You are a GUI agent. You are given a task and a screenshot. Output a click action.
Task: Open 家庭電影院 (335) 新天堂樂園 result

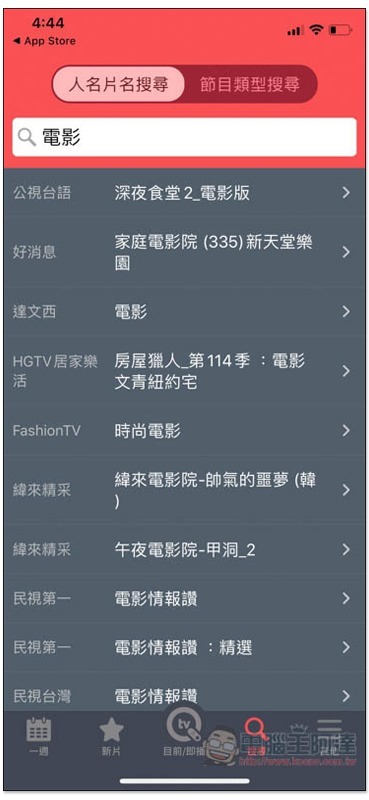[x=184, y=252]
